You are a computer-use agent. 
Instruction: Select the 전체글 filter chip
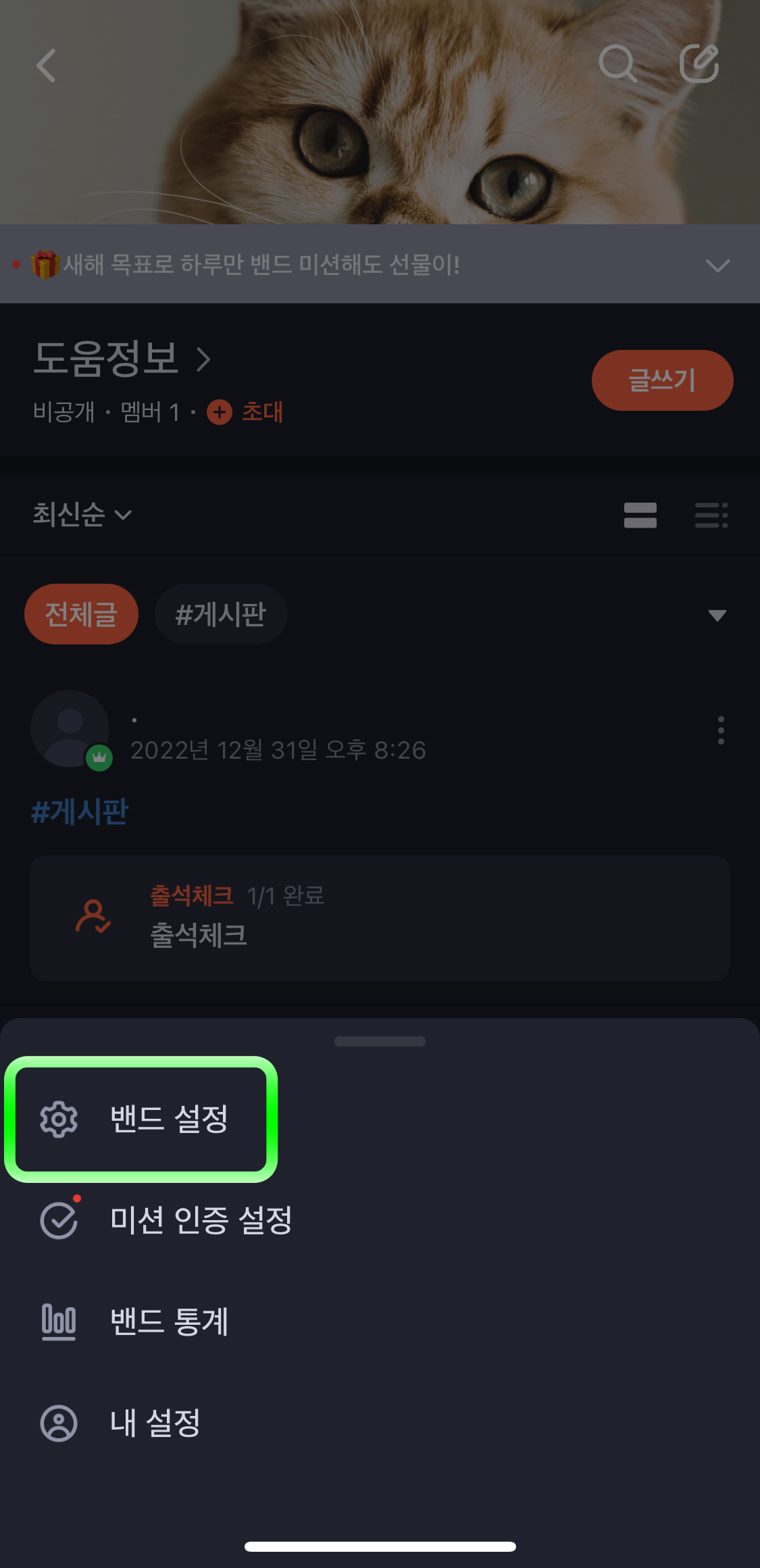click(x=80, y=613)
